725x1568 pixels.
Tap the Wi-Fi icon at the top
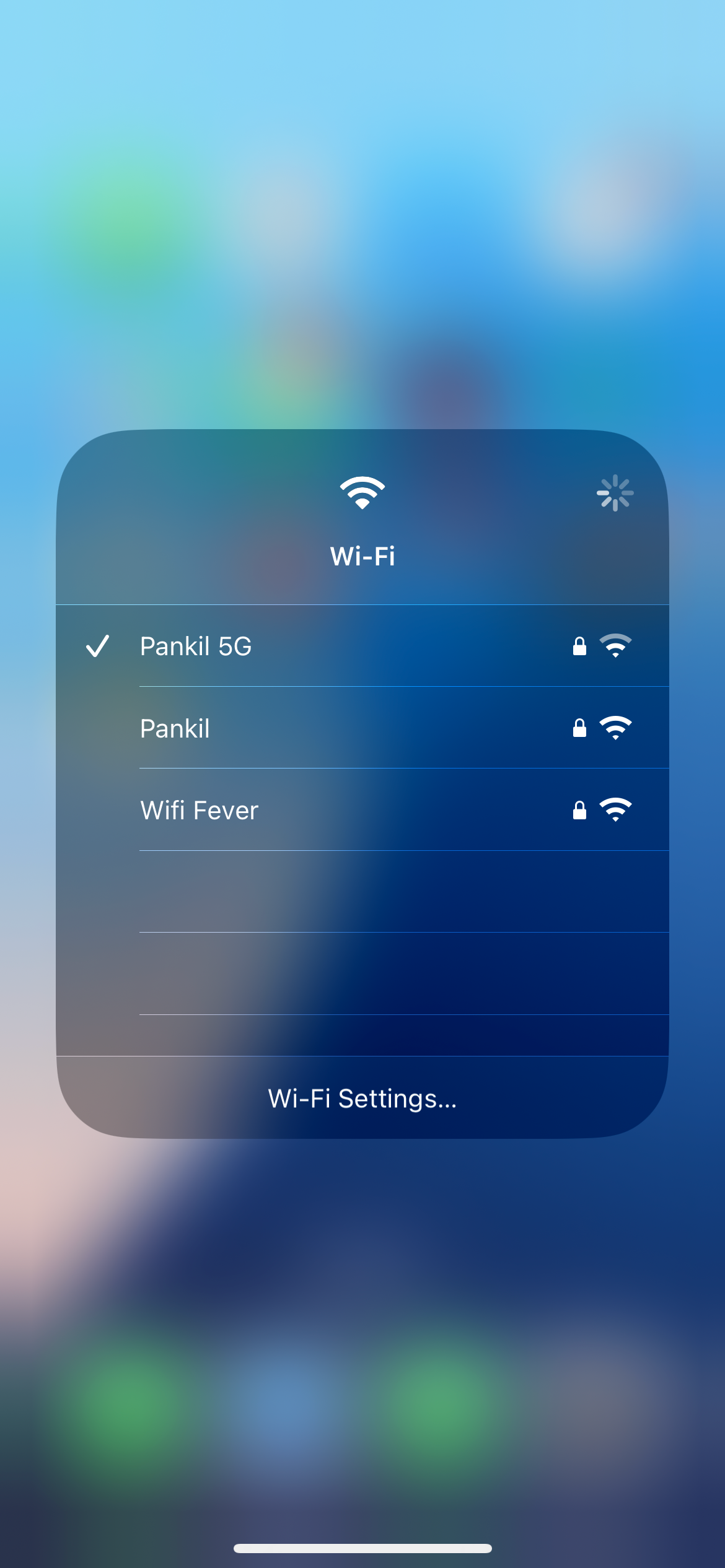tap(362, 494)
